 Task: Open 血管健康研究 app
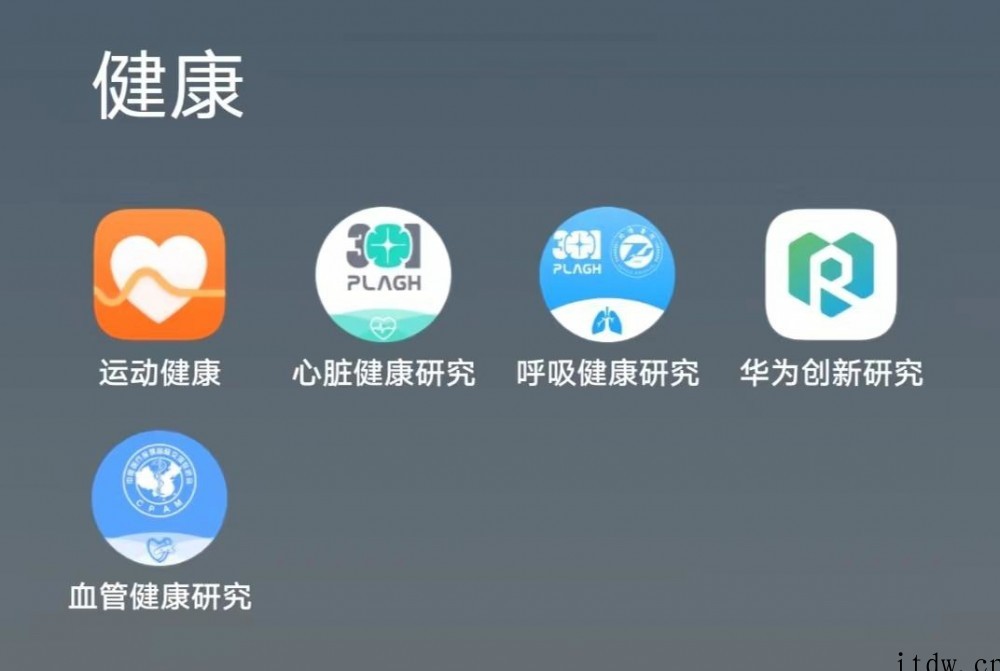[x=160, y=499]
